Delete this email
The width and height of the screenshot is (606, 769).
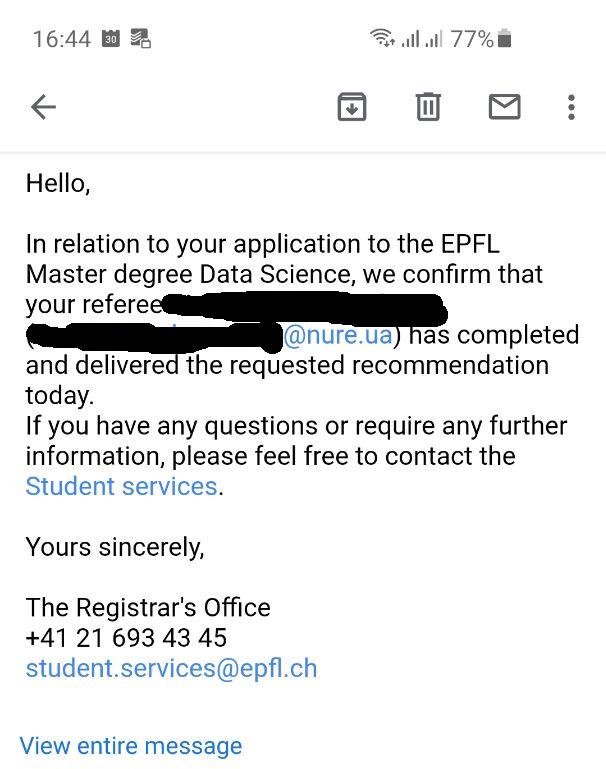(x=428, y=107)
